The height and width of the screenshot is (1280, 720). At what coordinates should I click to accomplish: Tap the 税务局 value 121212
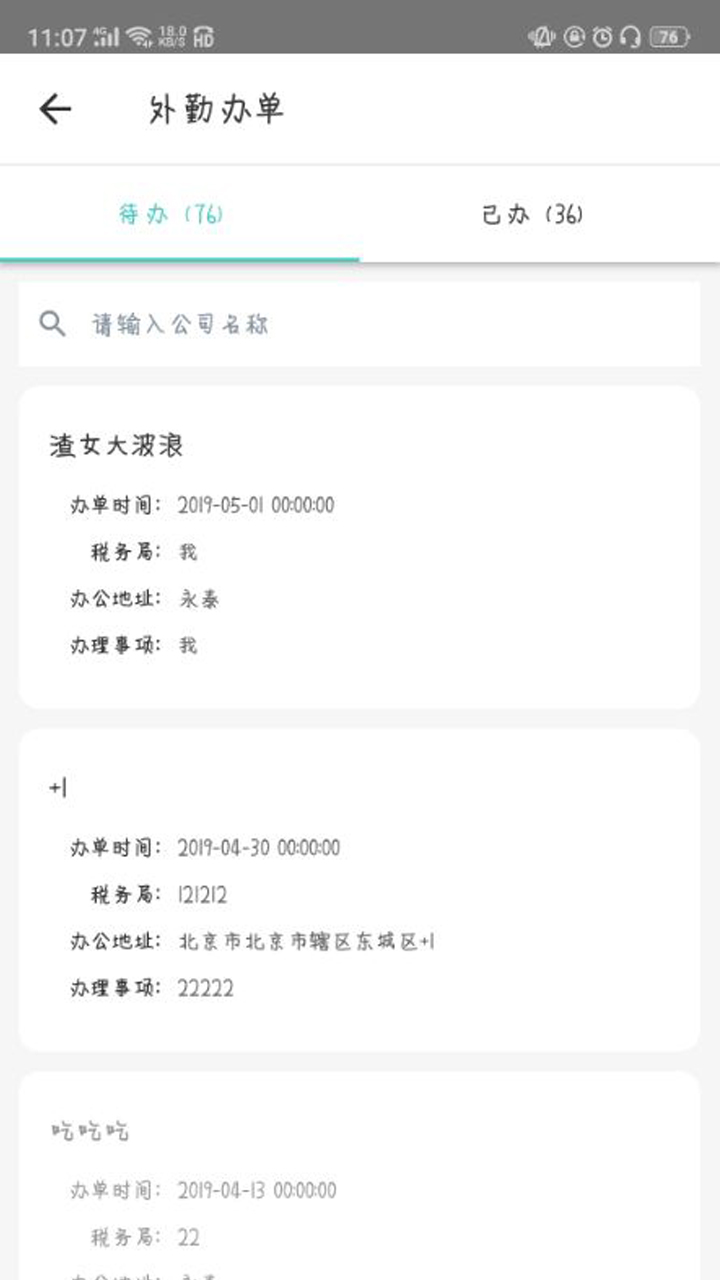[206, 894]
